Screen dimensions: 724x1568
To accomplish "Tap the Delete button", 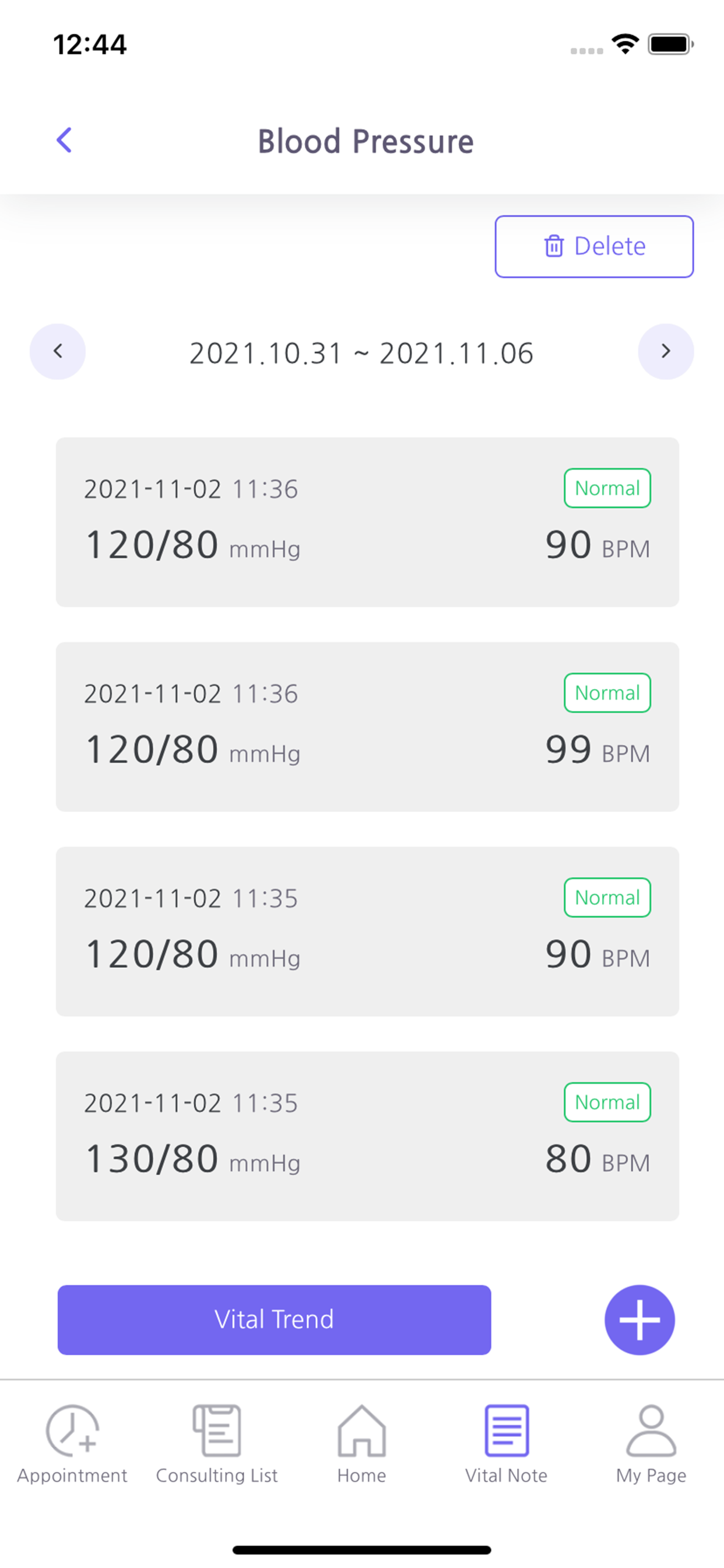I will tap(594, 247).
